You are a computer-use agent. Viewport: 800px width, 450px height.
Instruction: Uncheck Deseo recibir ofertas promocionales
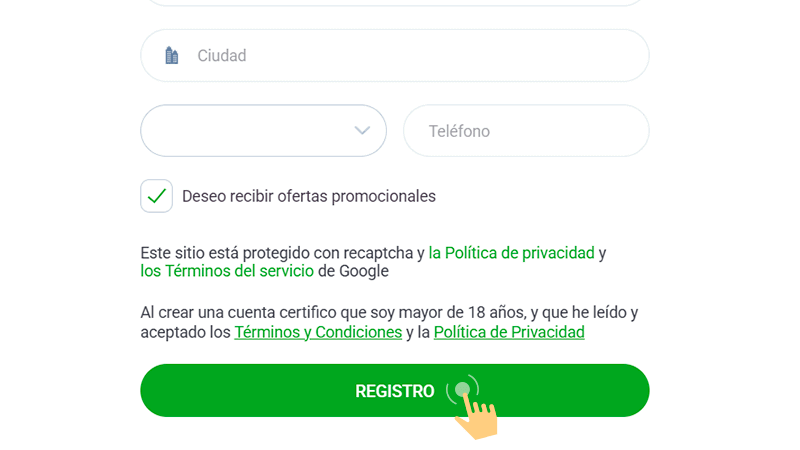click(157, 196)
